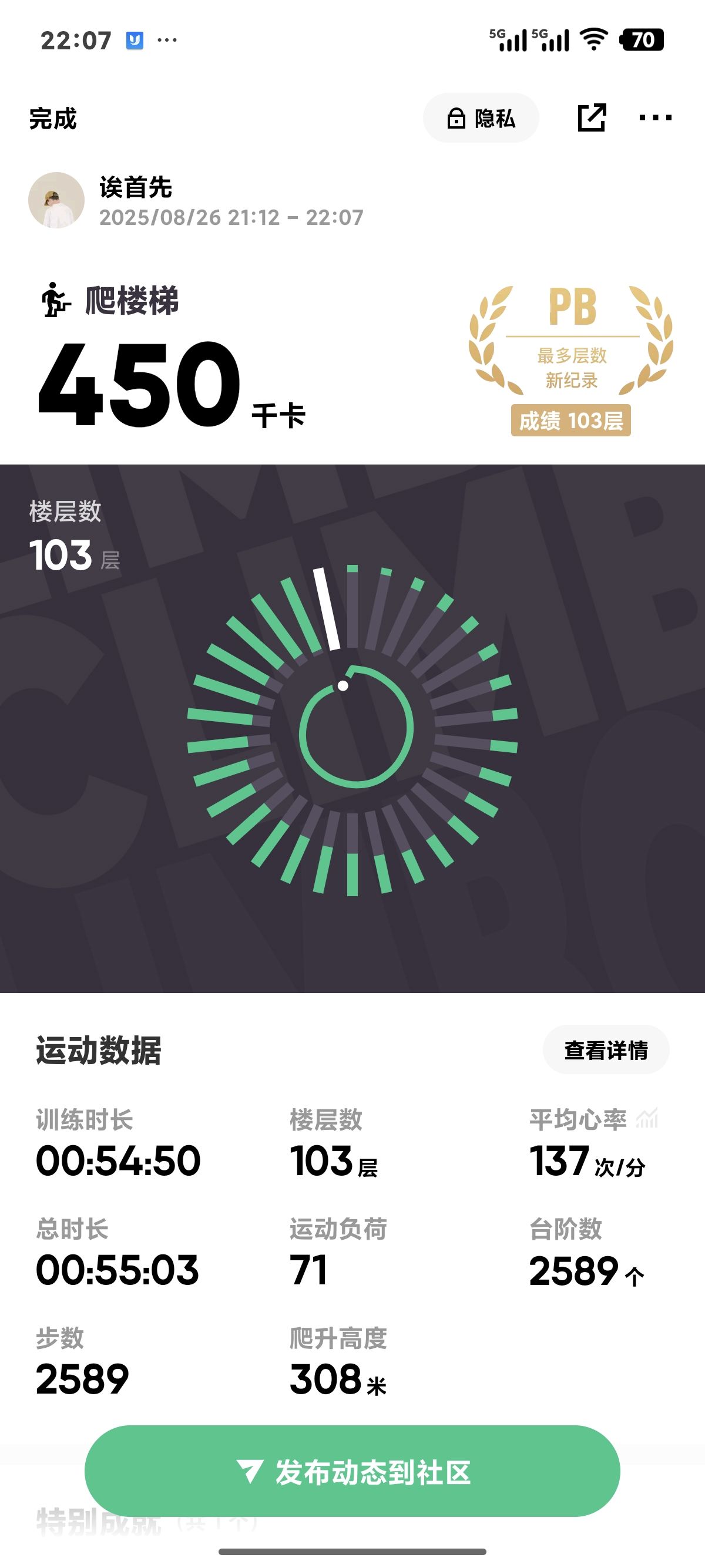Open 查看详情 for workout data

pyautogui.click(x=606, y=1050)
